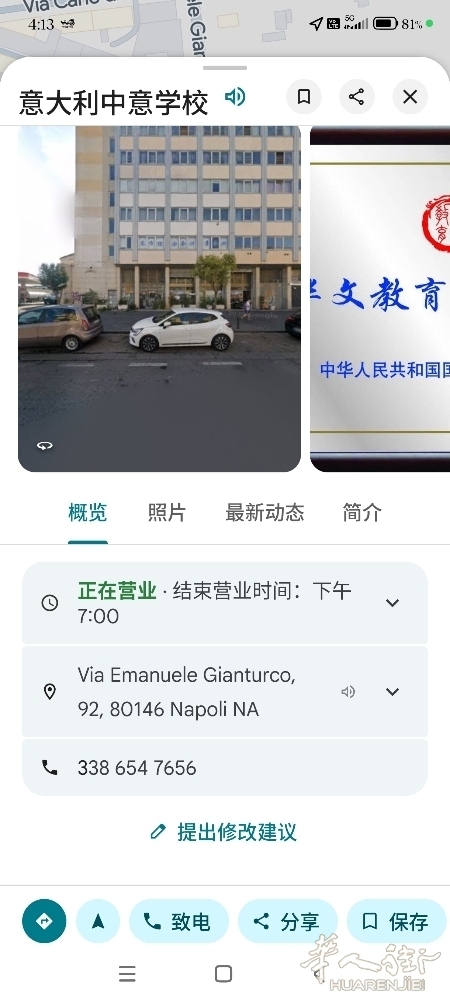Open 提出修改建议 to suggest an edit
The image size is (450, 1000).
(x=224, y=832)
